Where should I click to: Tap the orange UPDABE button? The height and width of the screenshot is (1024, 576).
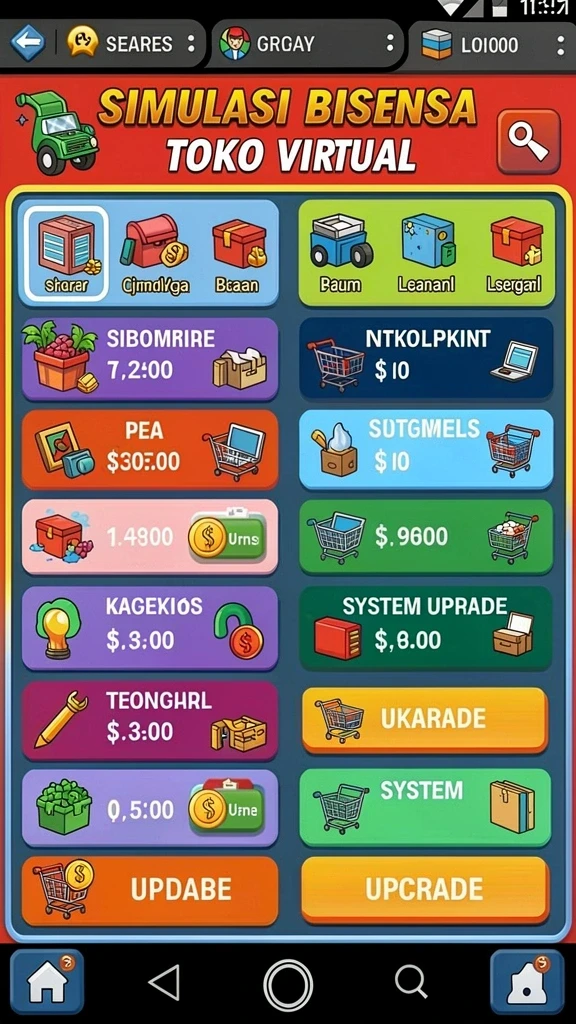click(x=150, y=890)
